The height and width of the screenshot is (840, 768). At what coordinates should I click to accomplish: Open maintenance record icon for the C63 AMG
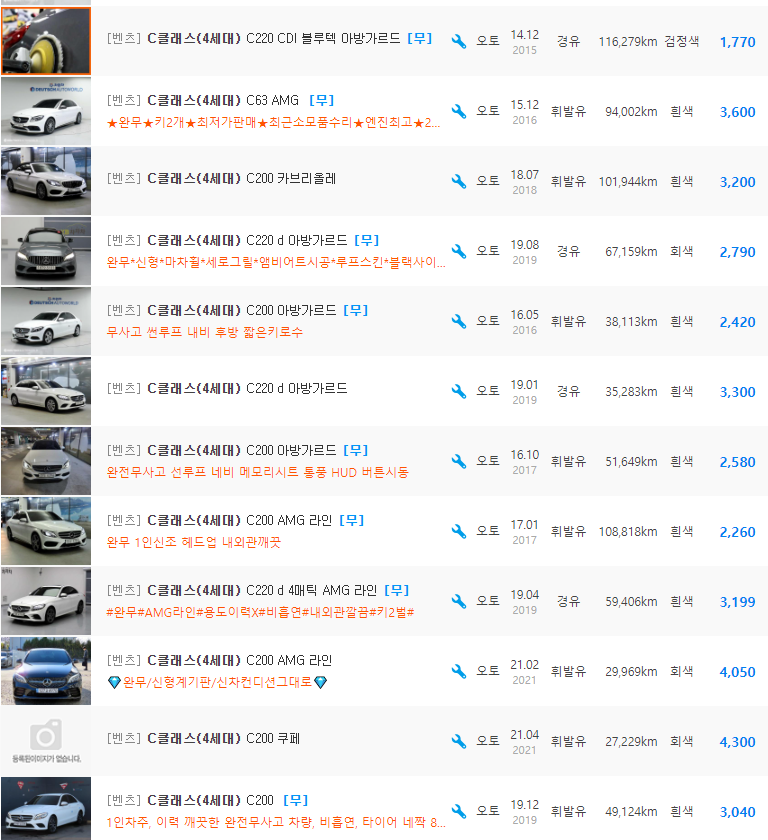coord(458,111)
